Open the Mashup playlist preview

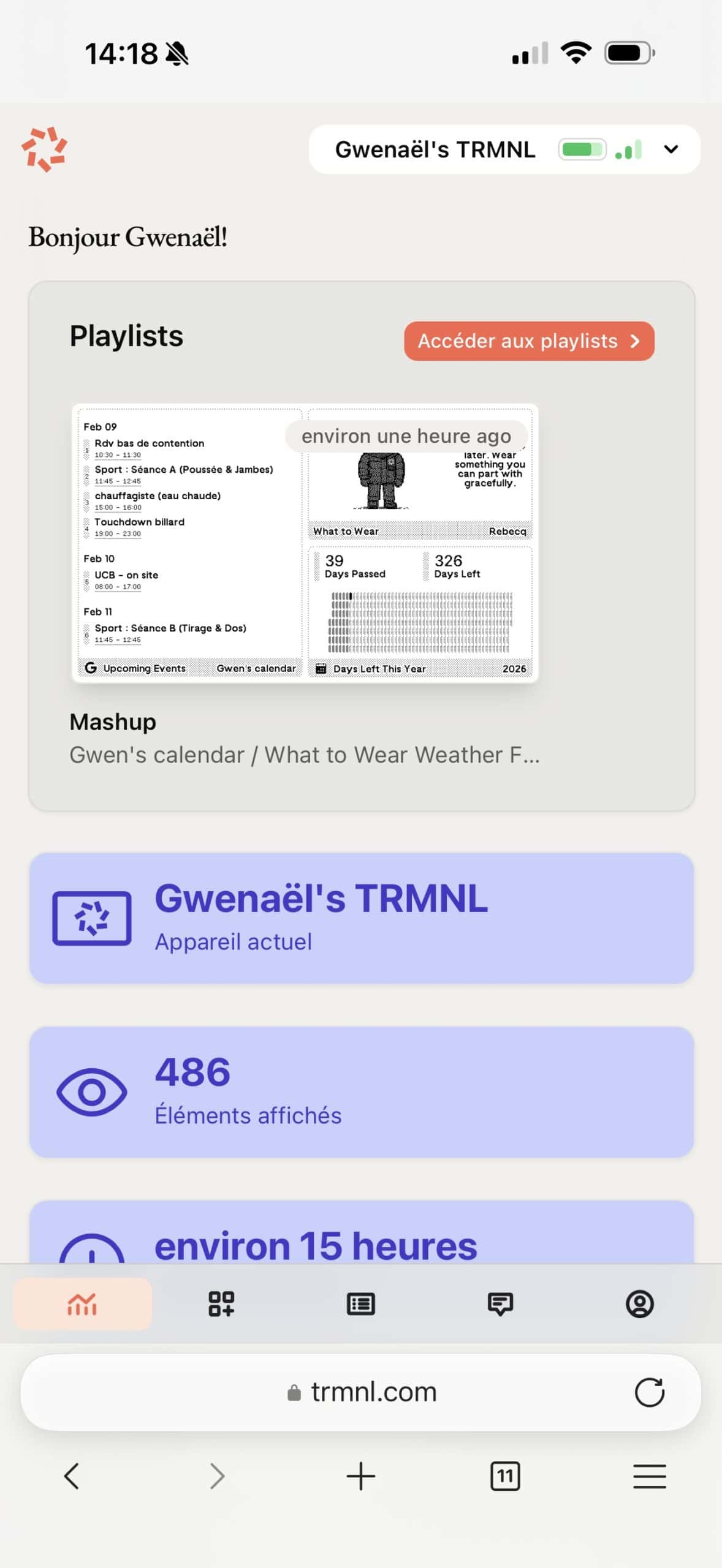pyautogui.click(x=305, y=543)
